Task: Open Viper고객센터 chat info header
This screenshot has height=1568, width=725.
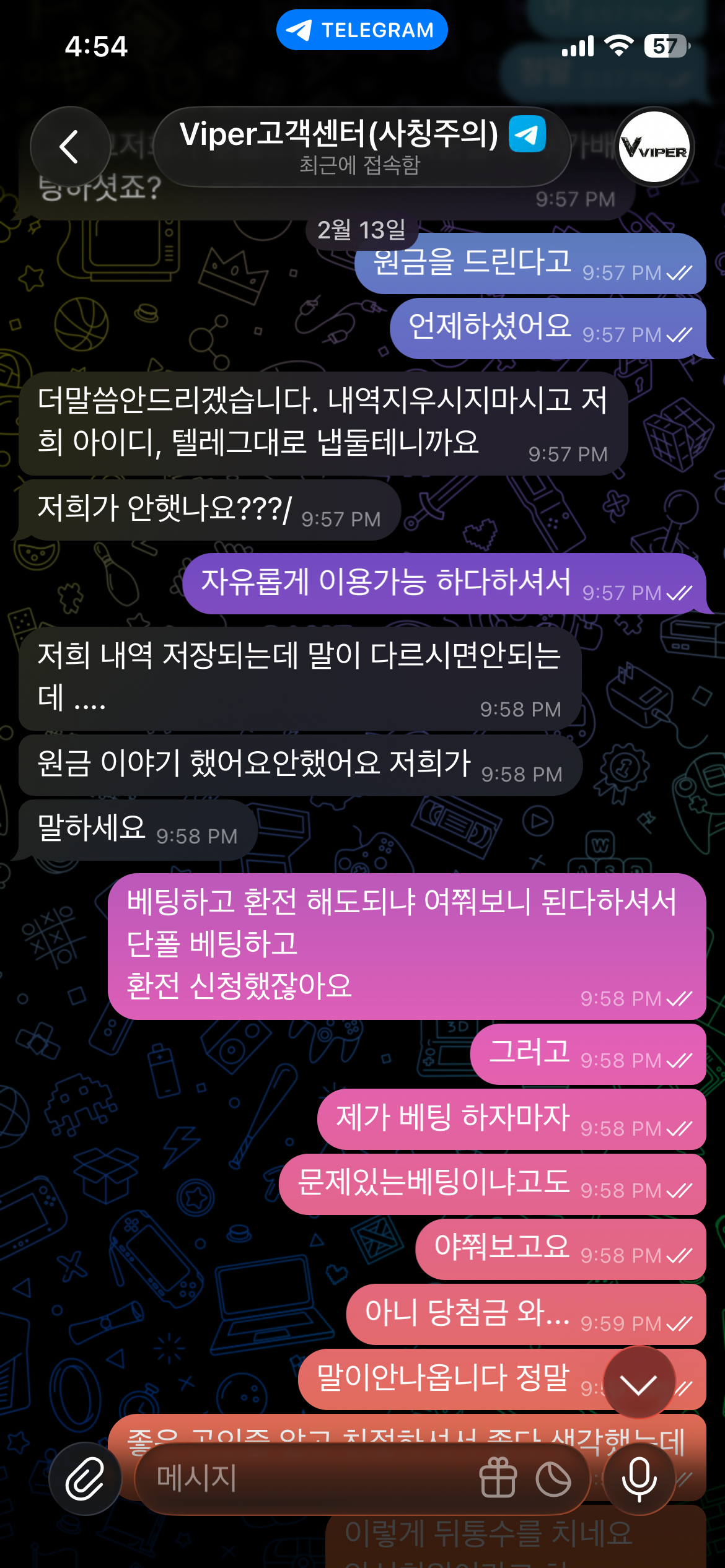Action: pos(361,147)
